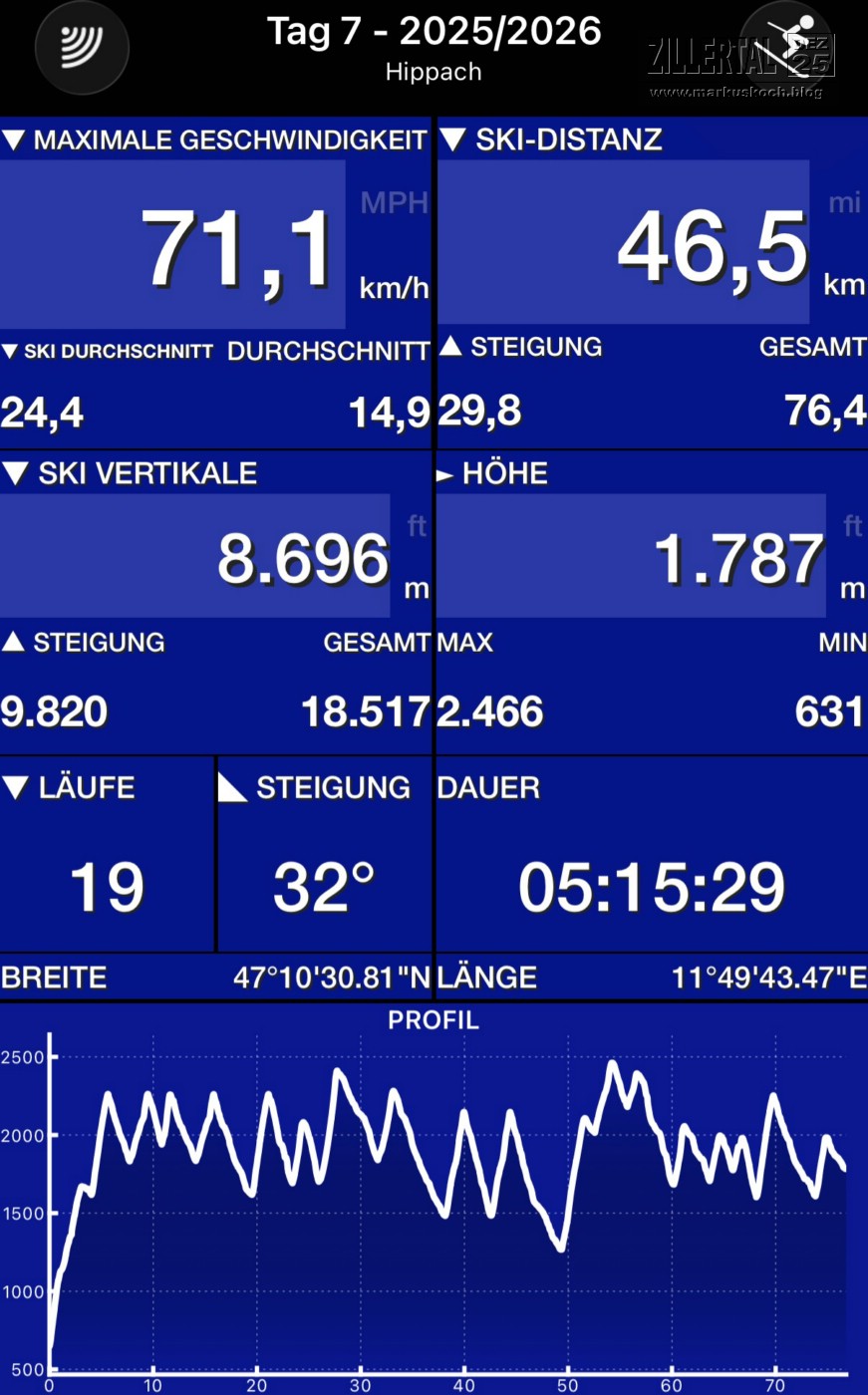This screenshot has width=868, height=1395.
Task: Open the GPS signal icon
Action: (x=82, y=47)
